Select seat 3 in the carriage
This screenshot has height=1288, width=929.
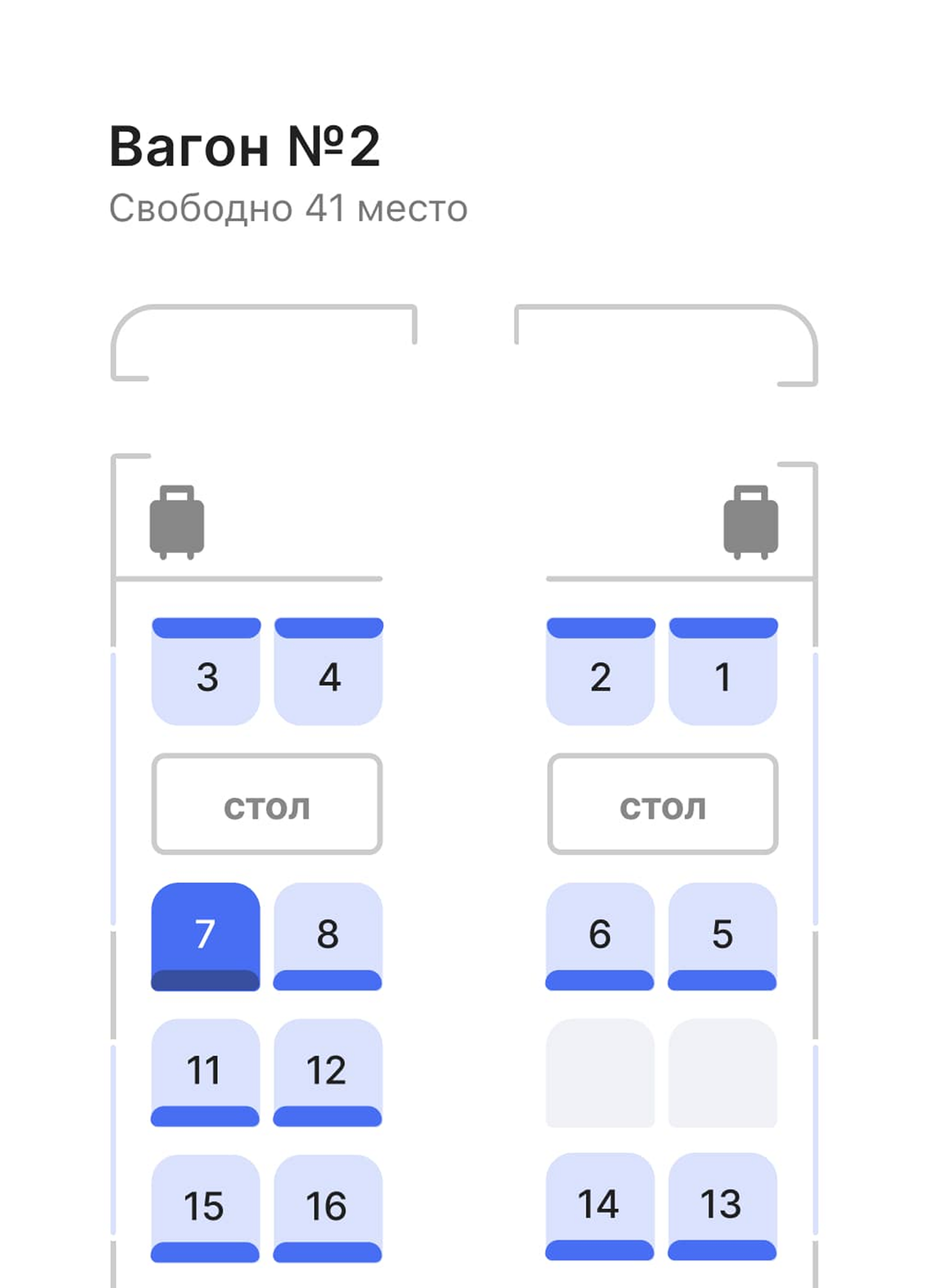click(206, 672)
